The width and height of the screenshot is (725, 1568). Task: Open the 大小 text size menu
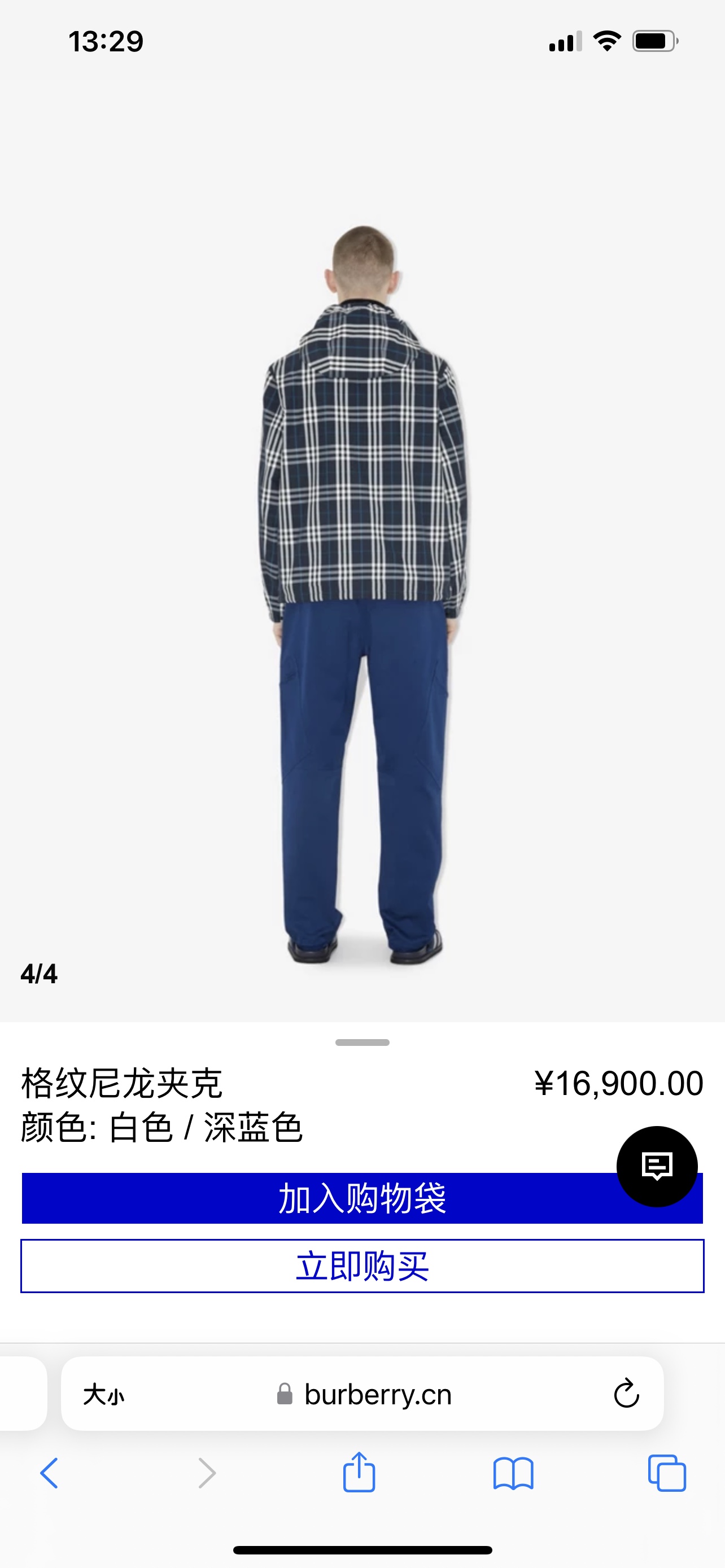click(103, 1394)
